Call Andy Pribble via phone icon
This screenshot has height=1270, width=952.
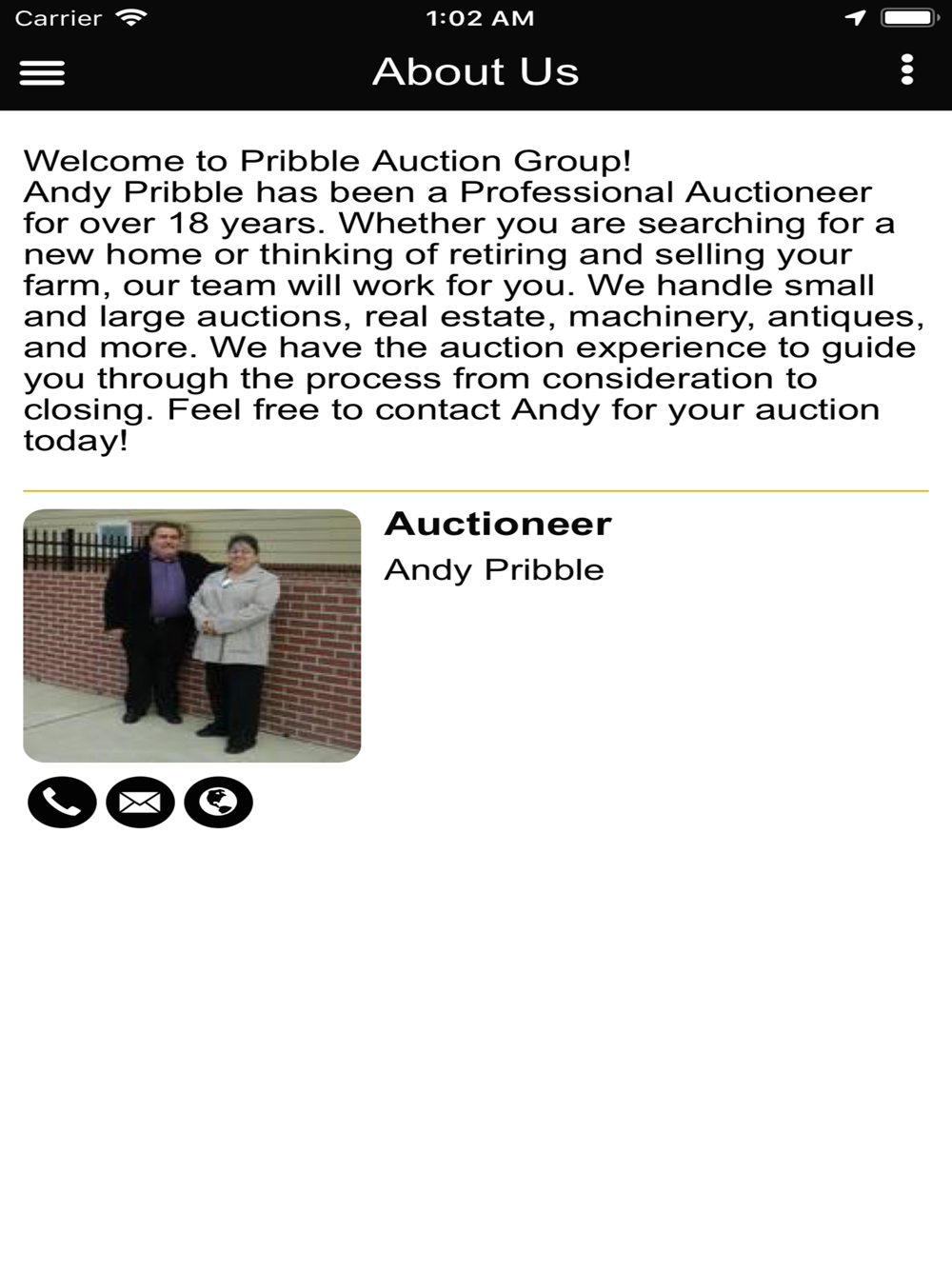(x=62, y=803)
